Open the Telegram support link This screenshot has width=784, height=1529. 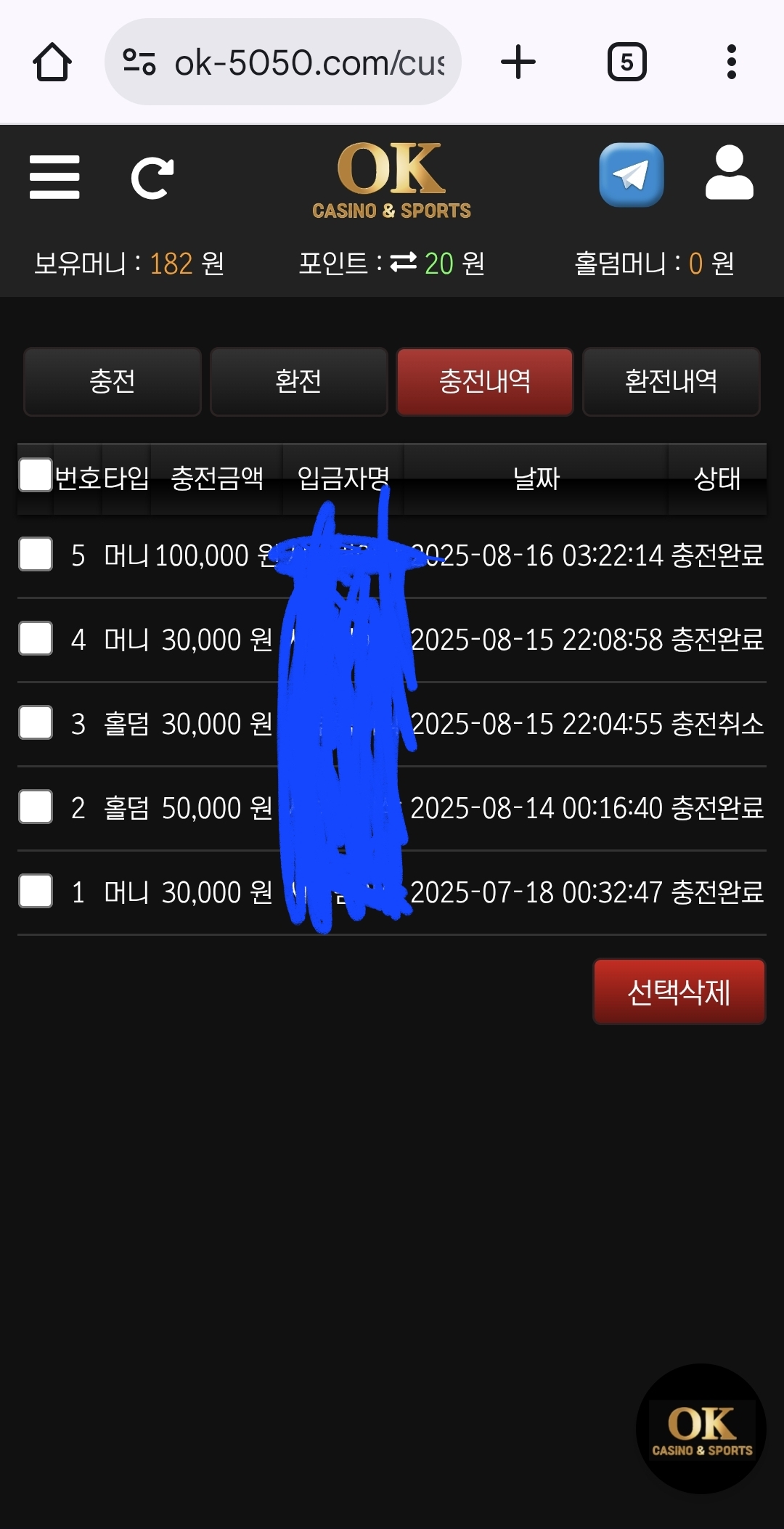(631, 175)
